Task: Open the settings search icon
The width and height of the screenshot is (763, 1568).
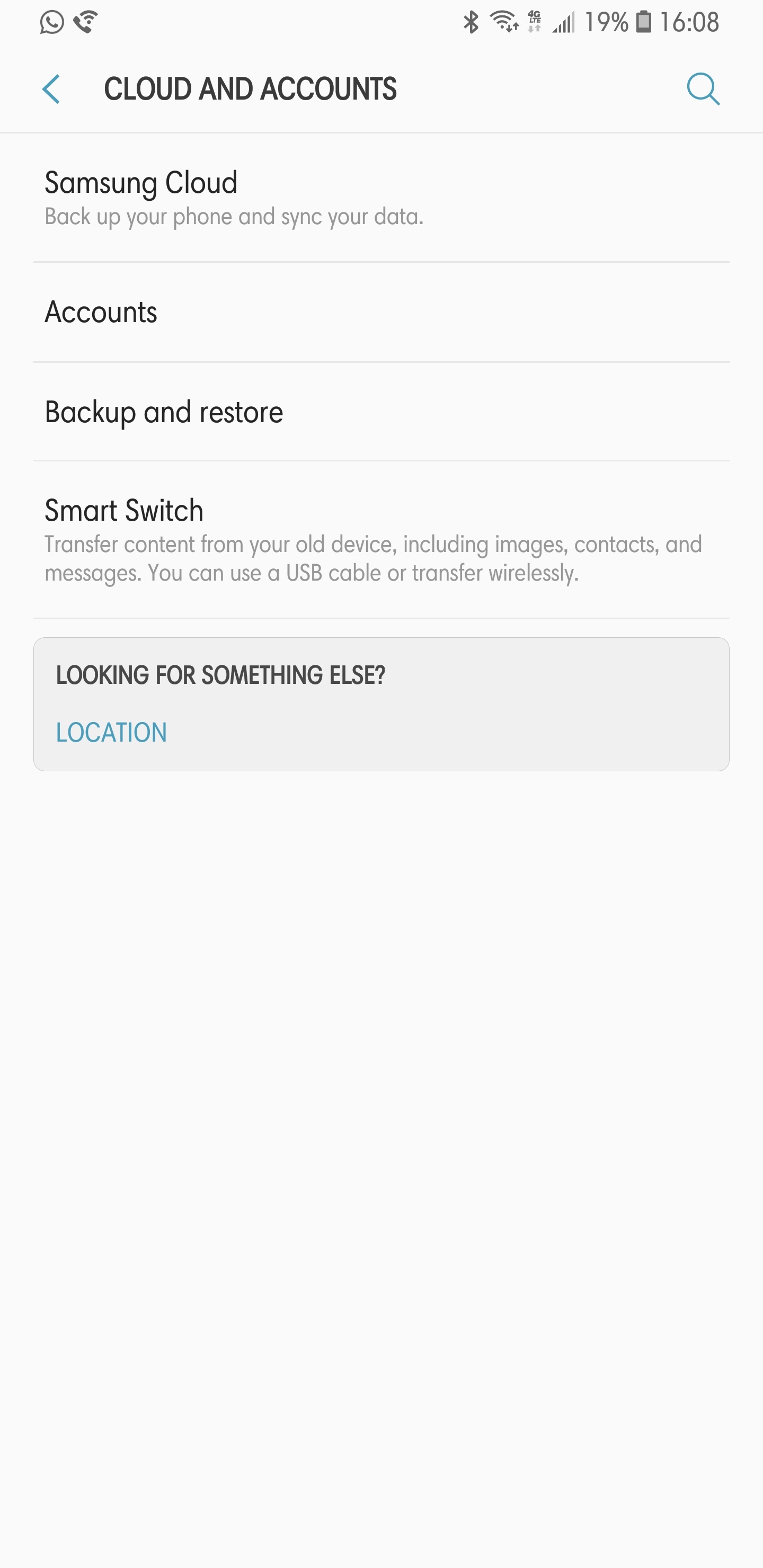Action: (x=703, y=90)
